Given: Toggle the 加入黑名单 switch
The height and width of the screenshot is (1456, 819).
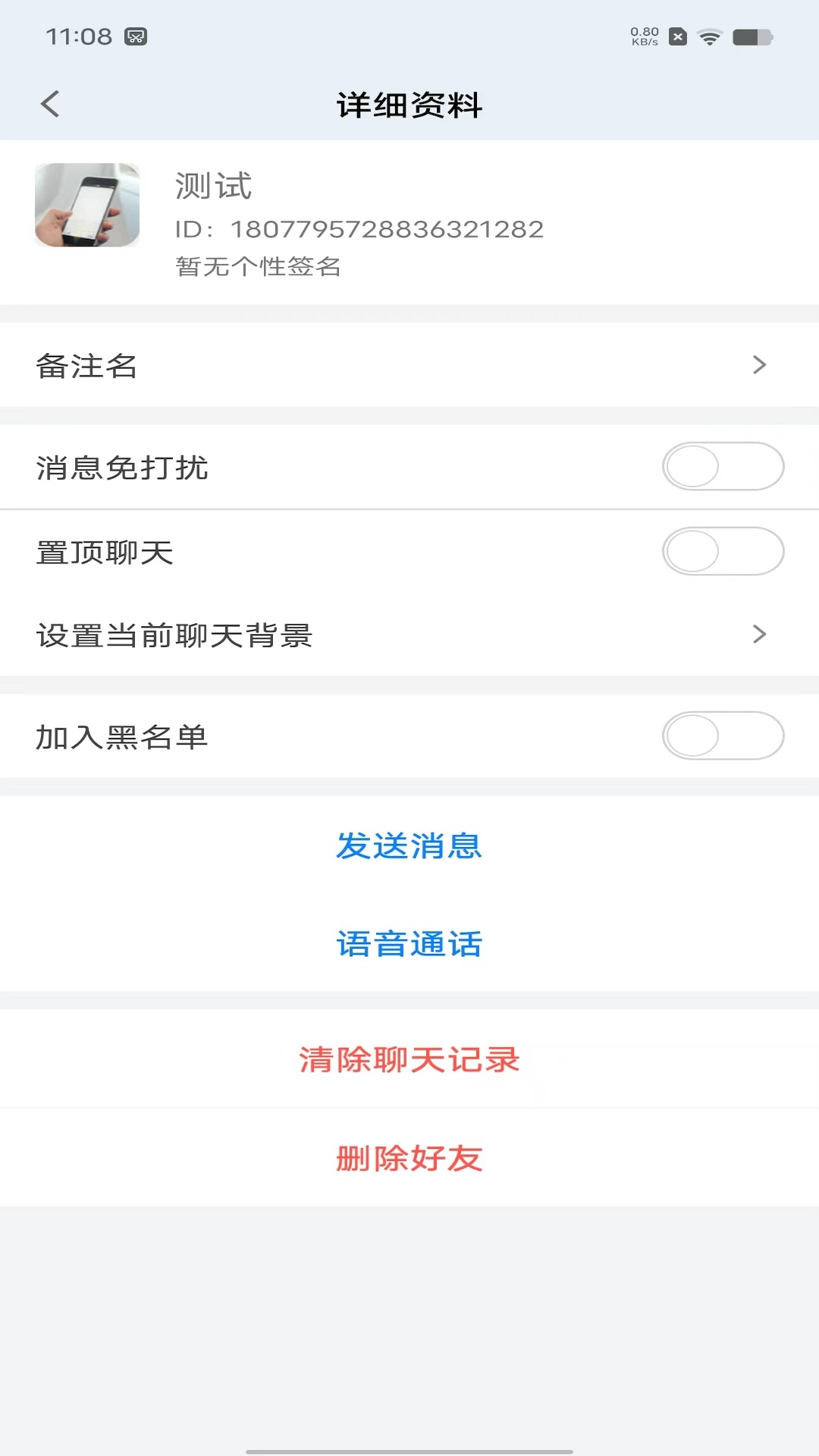Looking at the screenshot, I should 723,736.
